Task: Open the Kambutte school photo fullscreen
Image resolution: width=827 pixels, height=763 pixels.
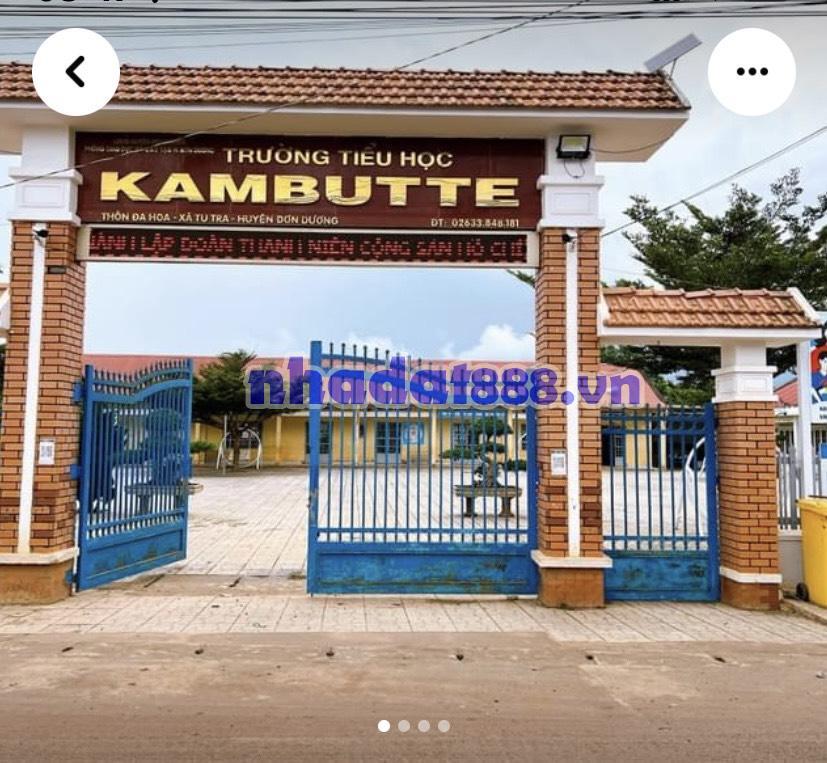Action: click(x=413, y=400)
